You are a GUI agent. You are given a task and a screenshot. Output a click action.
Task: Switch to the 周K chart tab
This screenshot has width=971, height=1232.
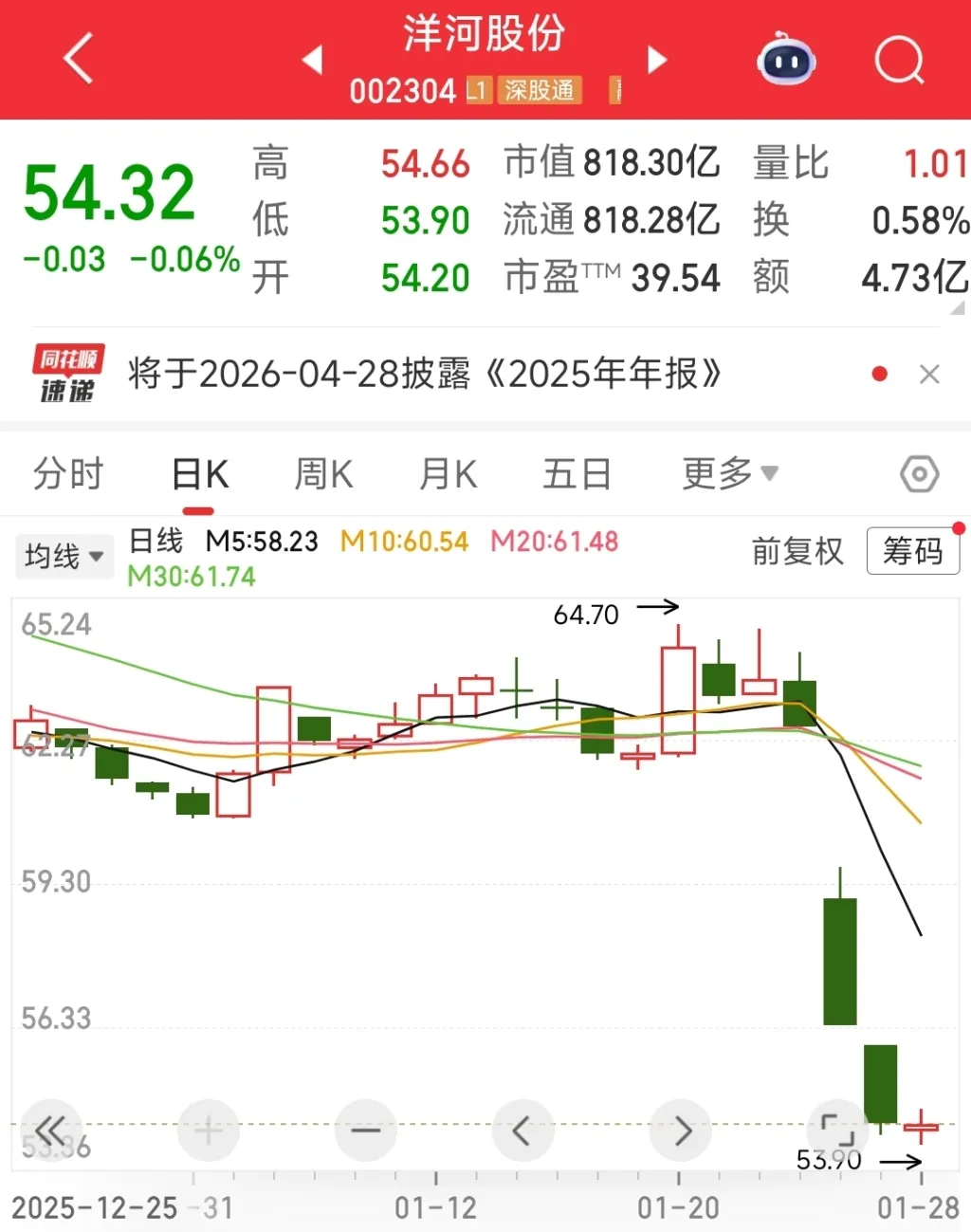click(323, 473)
